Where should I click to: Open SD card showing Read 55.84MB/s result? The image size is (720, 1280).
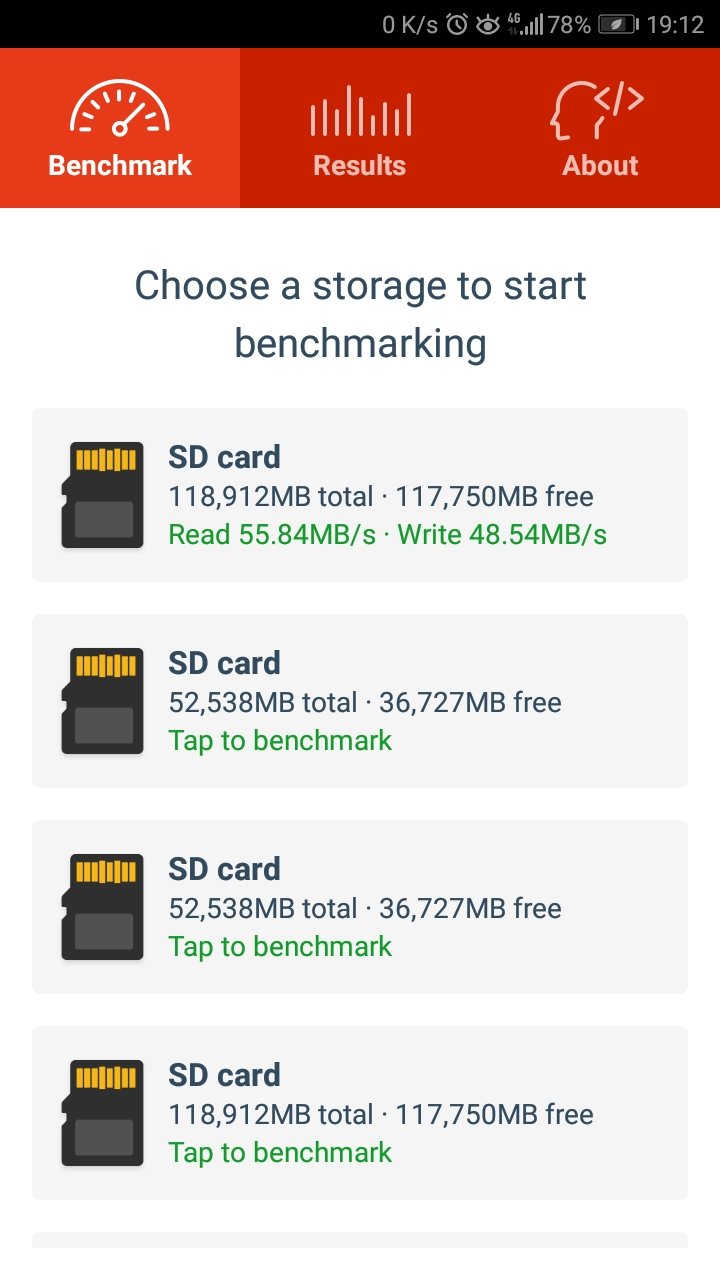coord(360,495)
